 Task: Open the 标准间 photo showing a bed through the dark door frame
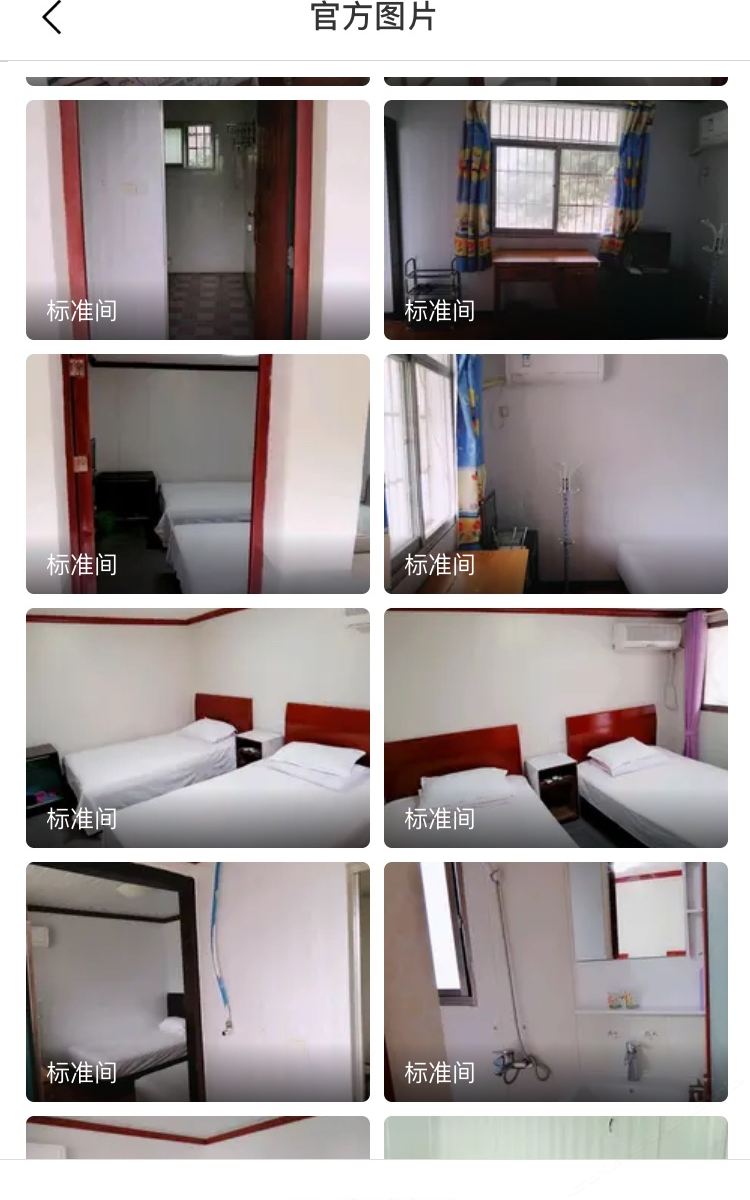pyautogui.click(x=197, y=981)
